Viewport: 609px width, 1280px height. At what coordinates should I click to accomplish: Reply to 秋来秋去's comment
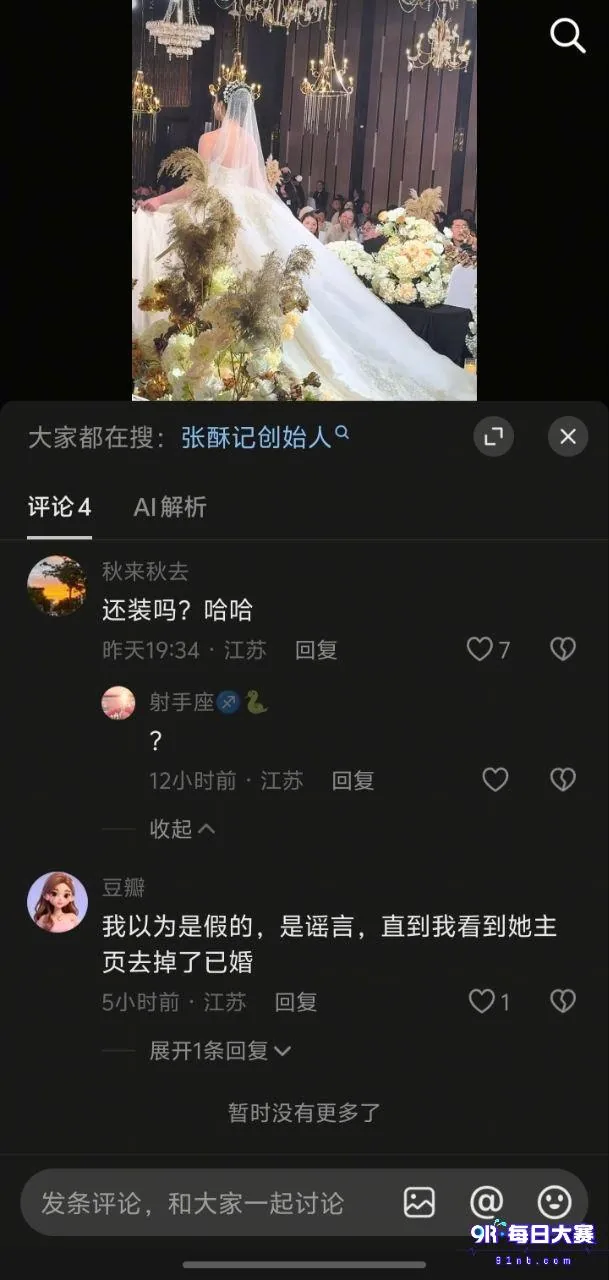pyautogui.click(x=316, y=650)
